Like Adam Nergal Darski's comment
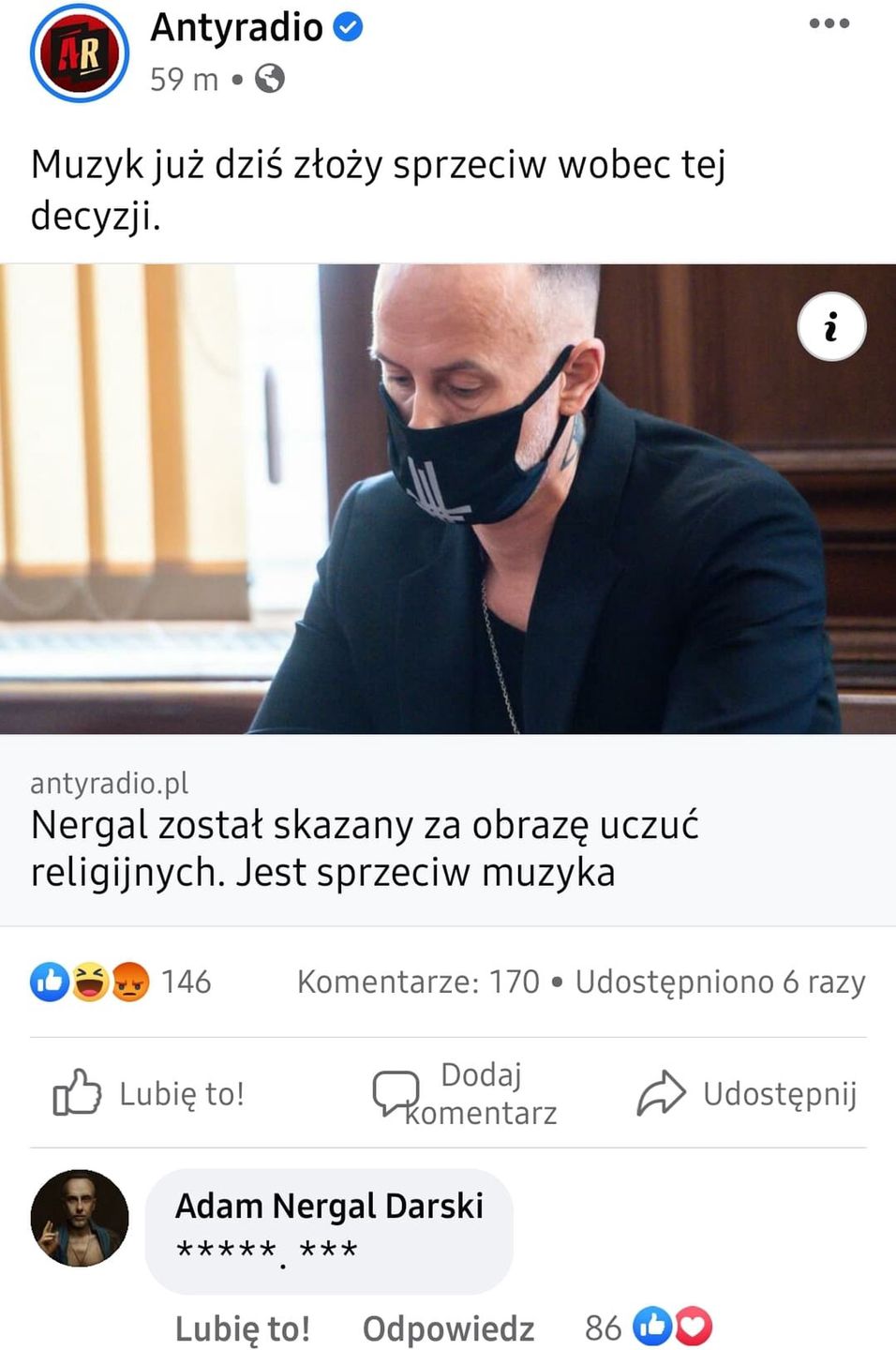This screenshot has height=1350, width=896. tap(242, 1328)
